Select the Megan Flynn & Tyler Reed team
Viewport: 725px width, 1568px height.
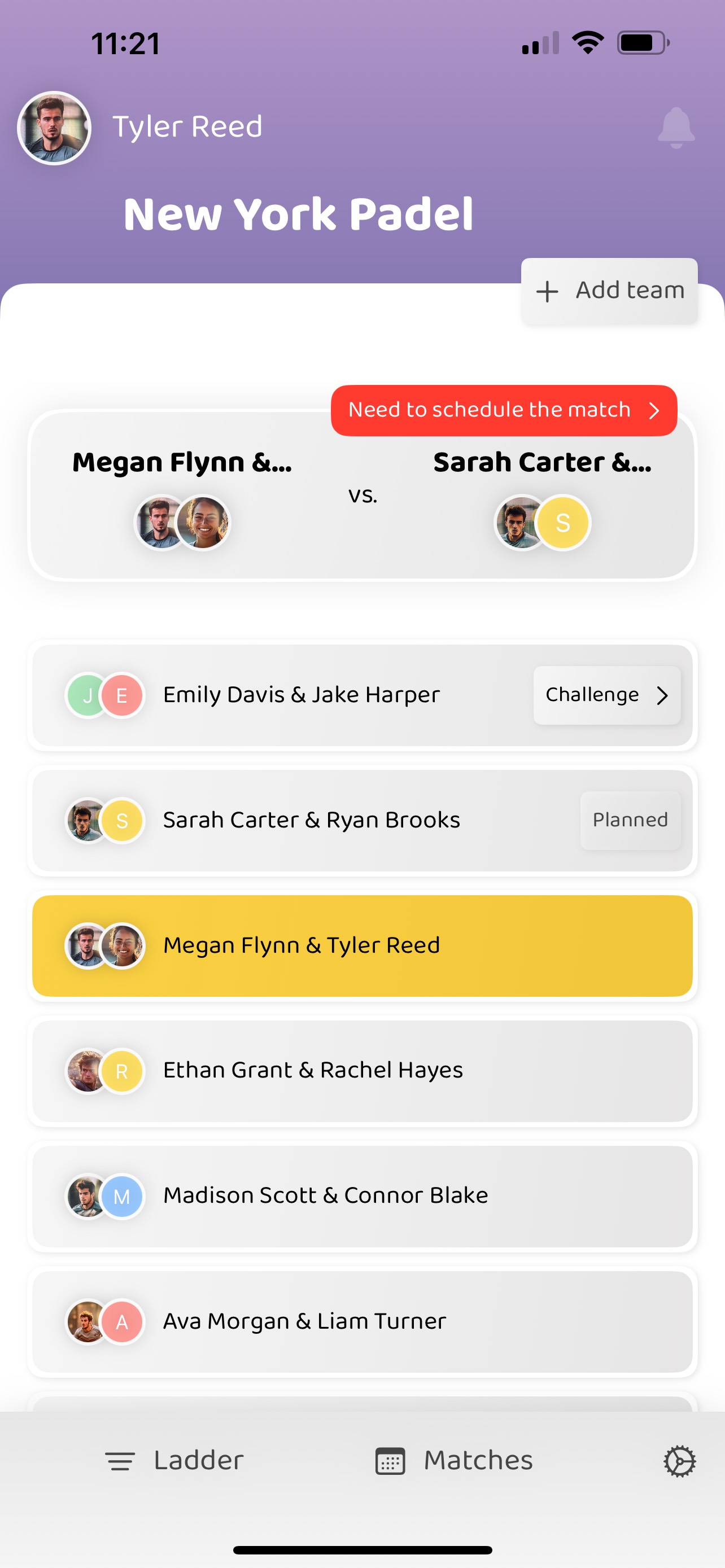click(x=362, y=945)
